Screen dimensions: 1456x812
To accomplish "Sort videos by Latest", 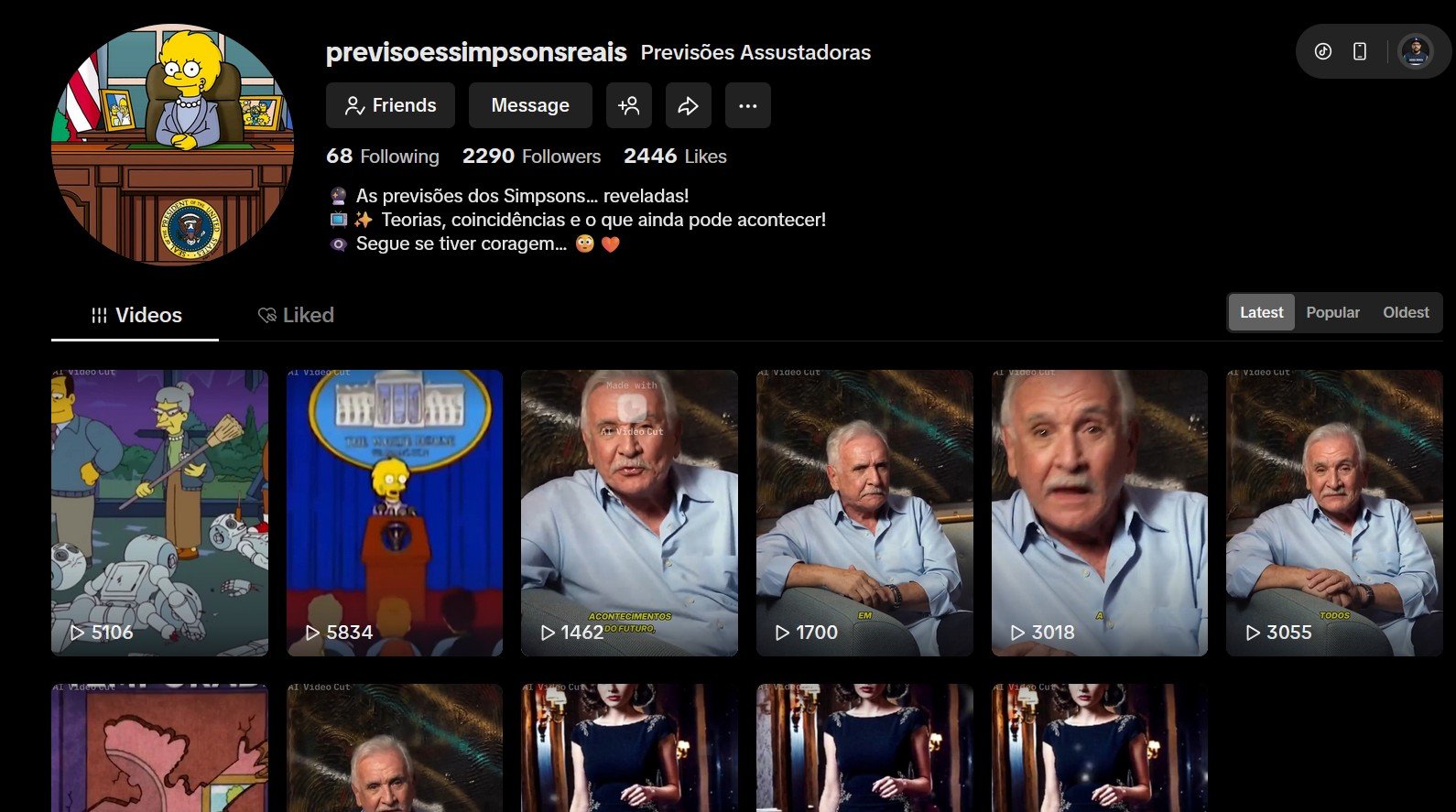I will pyautogui.click(x=1261, y=312).
